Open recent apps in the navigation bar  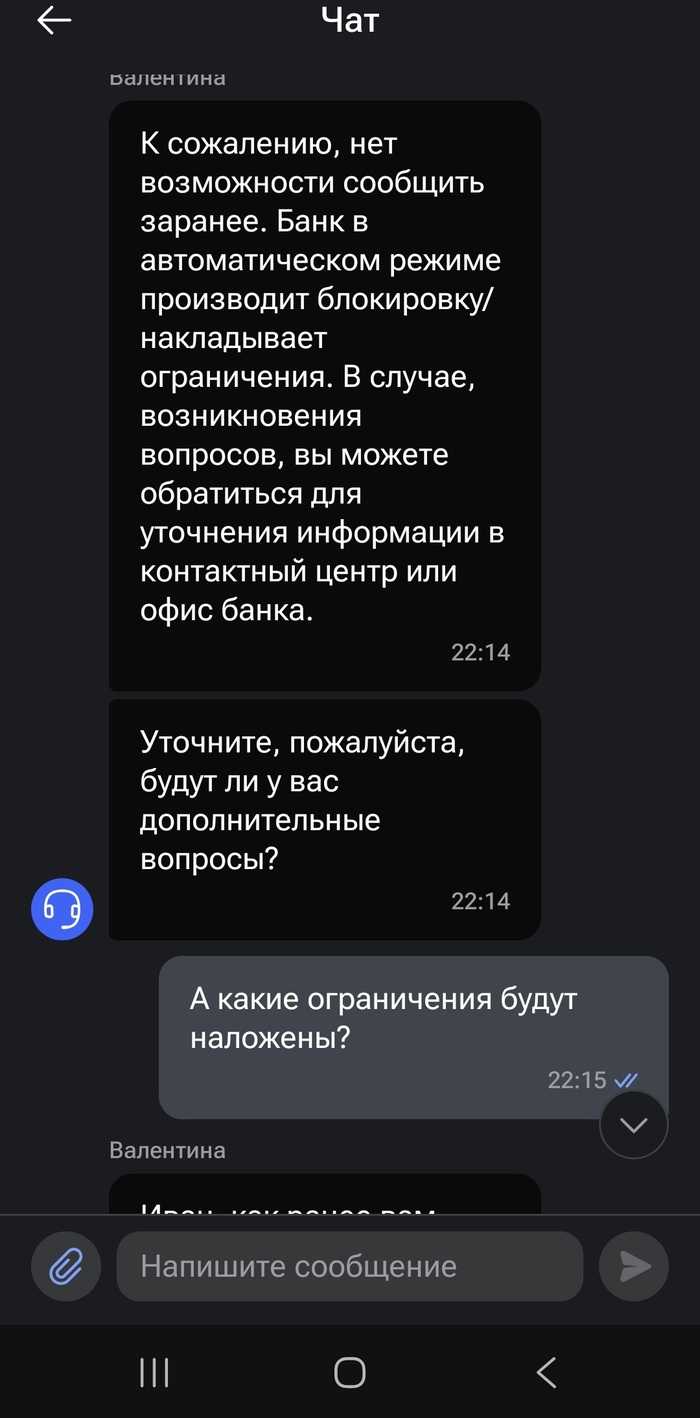[x=153, y=1373]
